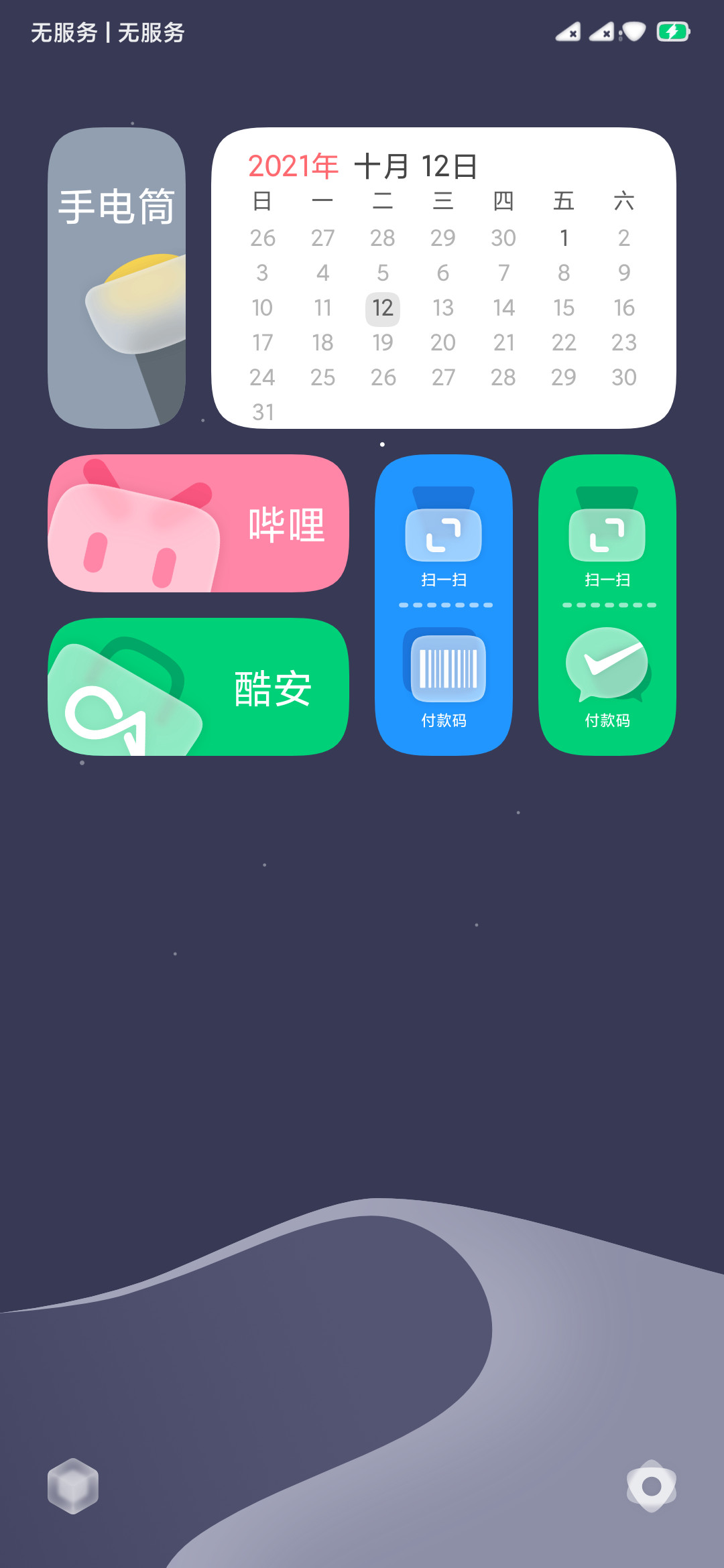This screenshot has width=724, height=1568.
Task: Launch the camera icon at the bottom right
Action: click(x=651, y=1486)
